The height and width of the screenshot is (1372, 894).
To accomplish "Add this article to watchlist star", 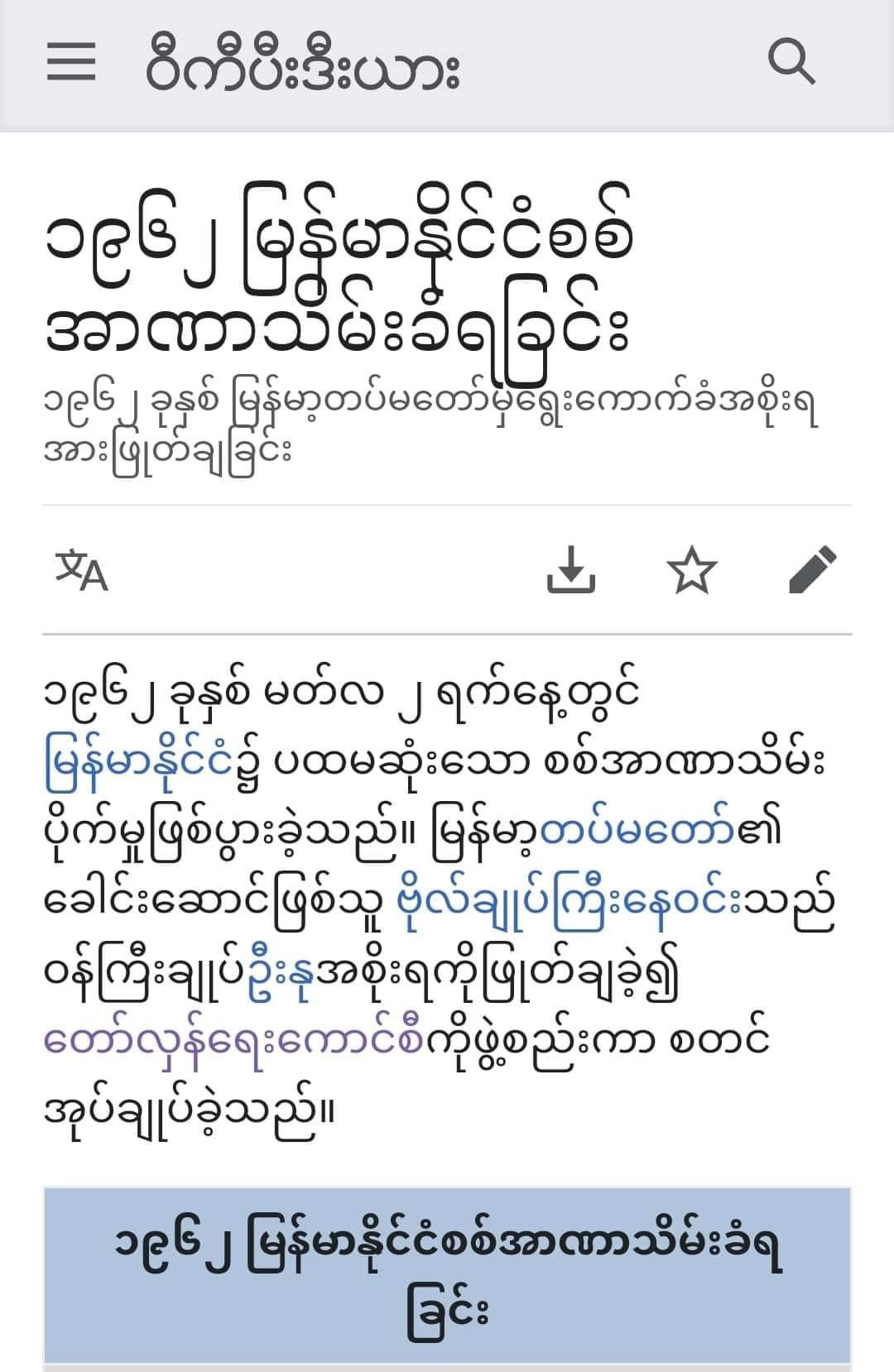I will 692,570.
